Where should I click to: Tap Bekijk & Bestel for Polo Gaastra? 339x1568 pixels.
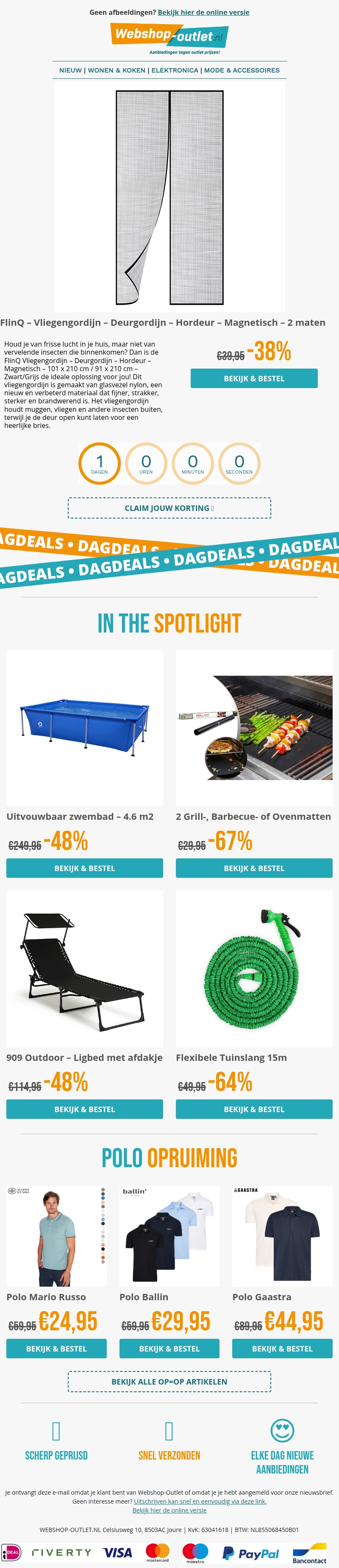(x=282, y=1349)
